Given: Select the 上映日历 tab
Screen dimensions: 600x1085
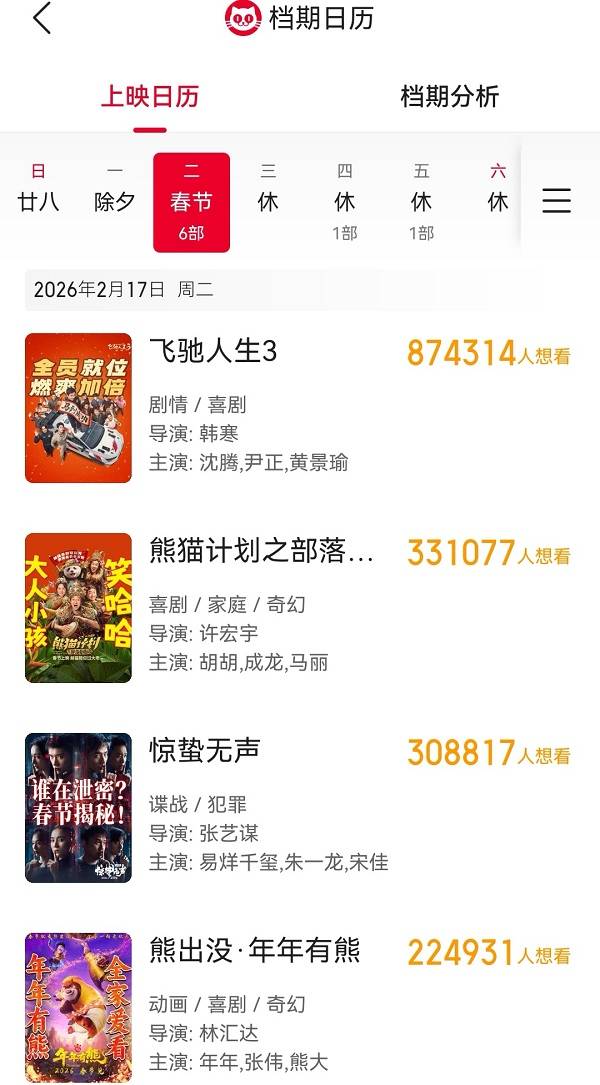Looking at the screenshot, I should pyautogui.click(x=150, y=97).
